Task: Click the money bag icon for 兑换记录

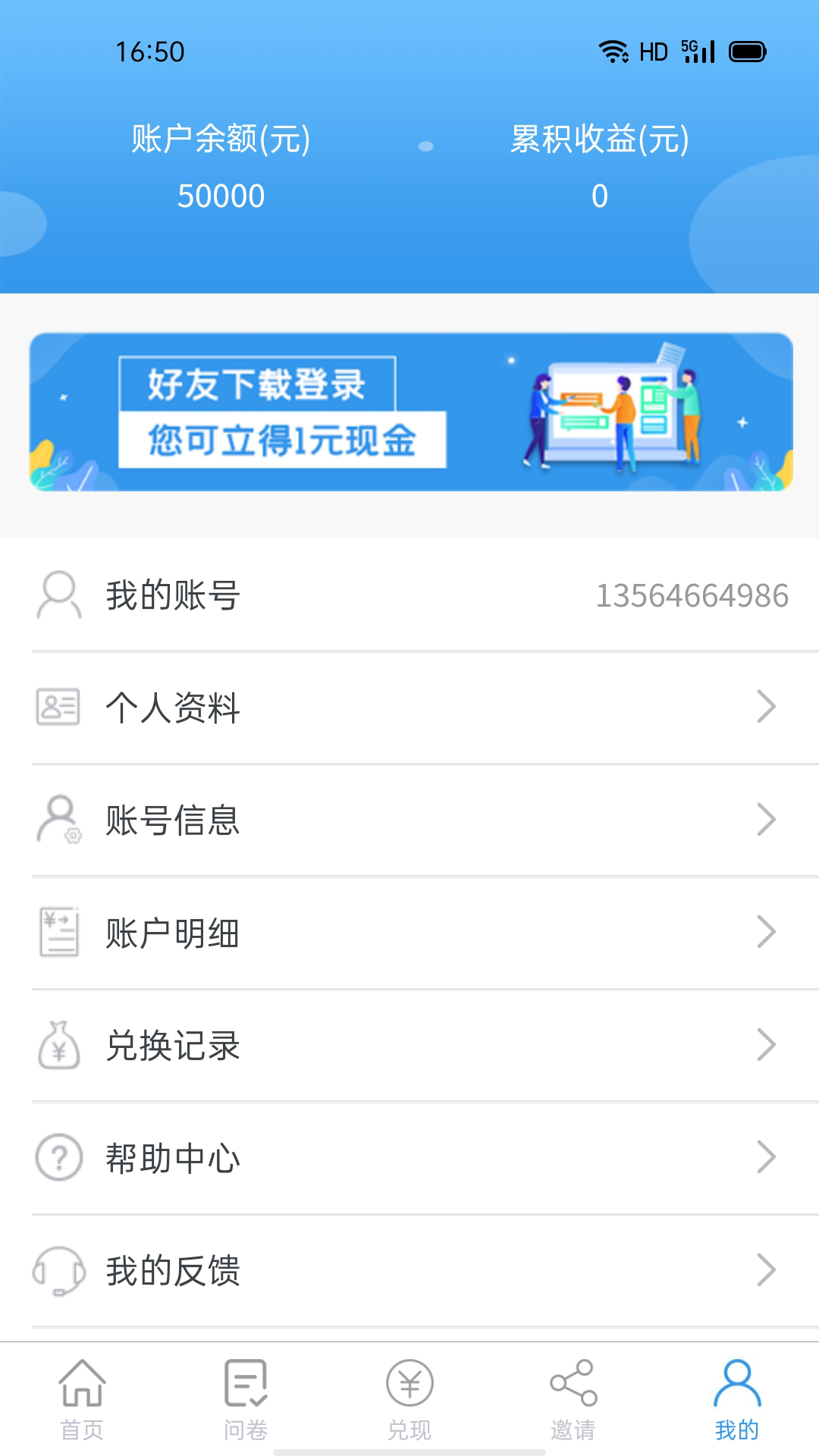Action: pos(59,1046)
